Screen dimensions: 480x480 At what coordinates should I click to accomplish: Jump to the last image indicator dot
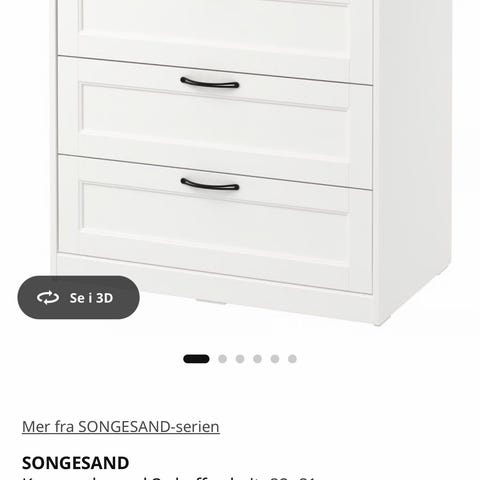(x=292, y=359)
